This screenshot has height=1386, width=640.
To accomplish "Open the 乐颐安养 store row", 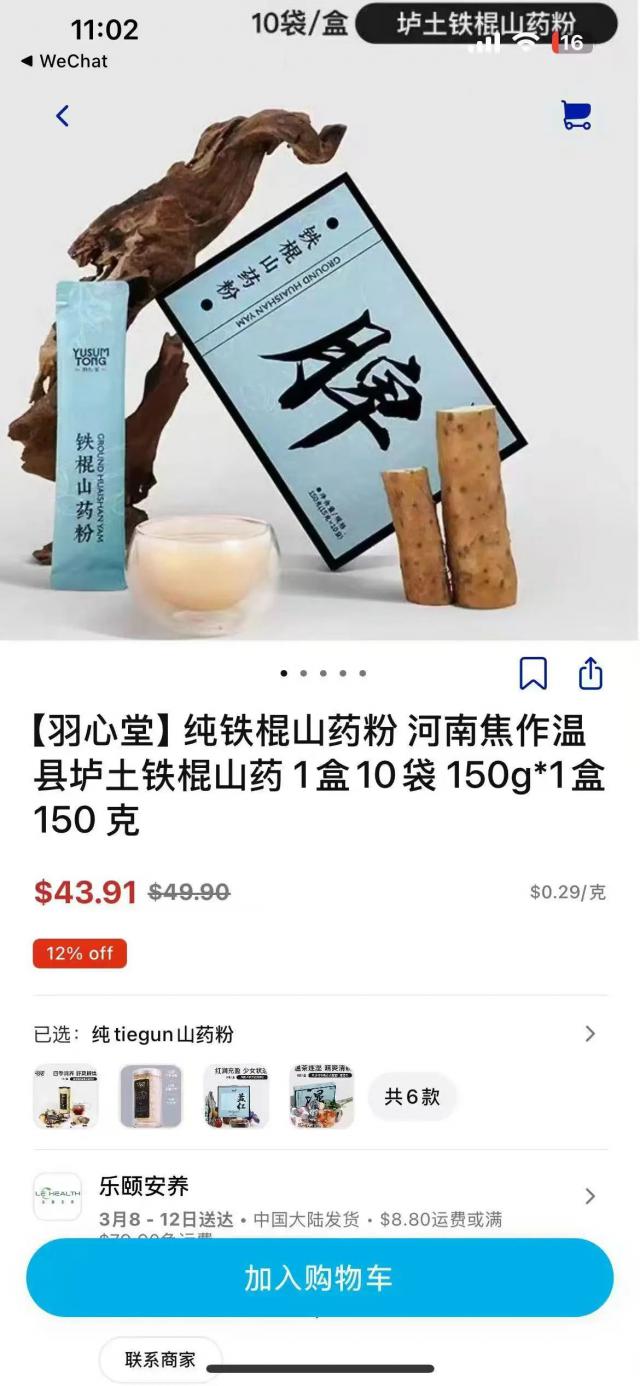I will 318,1196.
